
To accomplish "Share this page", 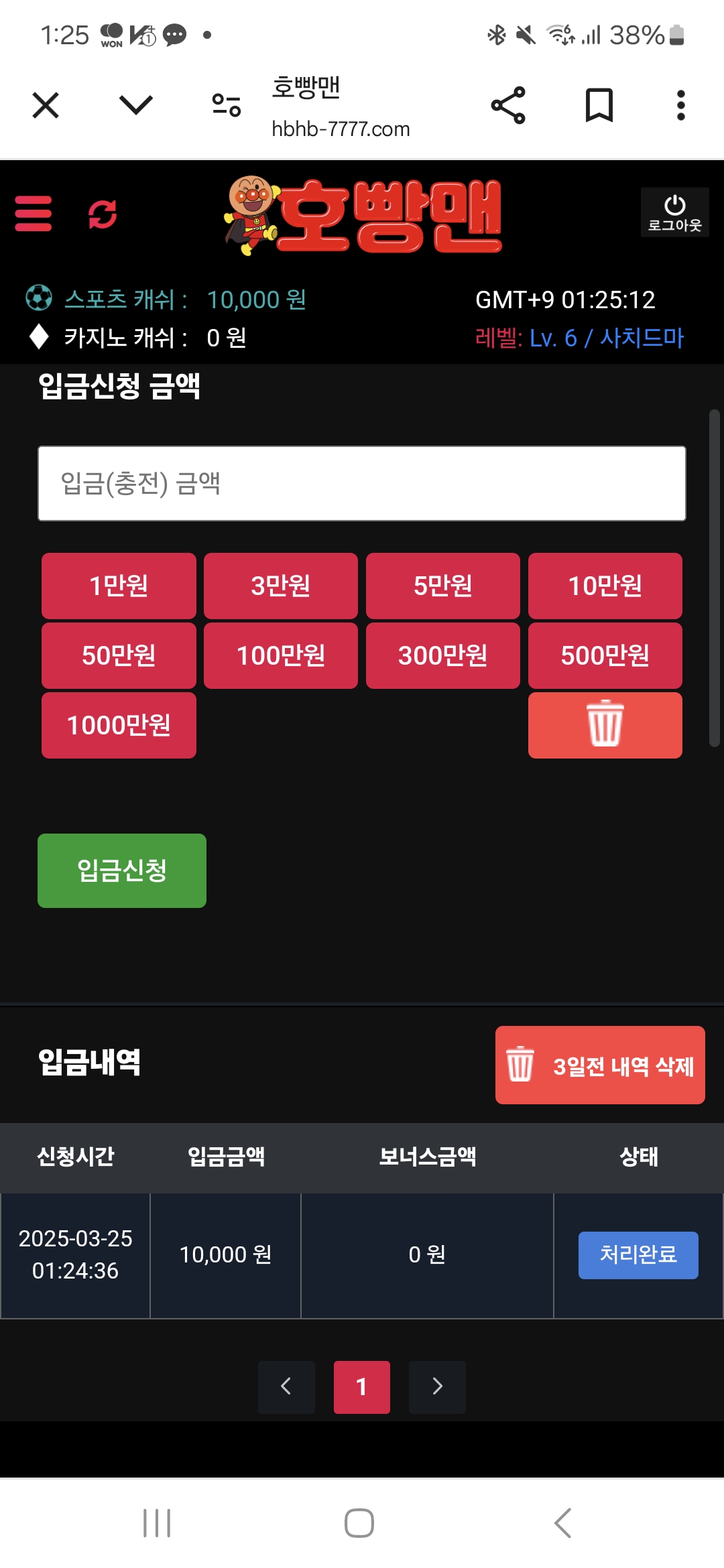I will coord(508,105).
